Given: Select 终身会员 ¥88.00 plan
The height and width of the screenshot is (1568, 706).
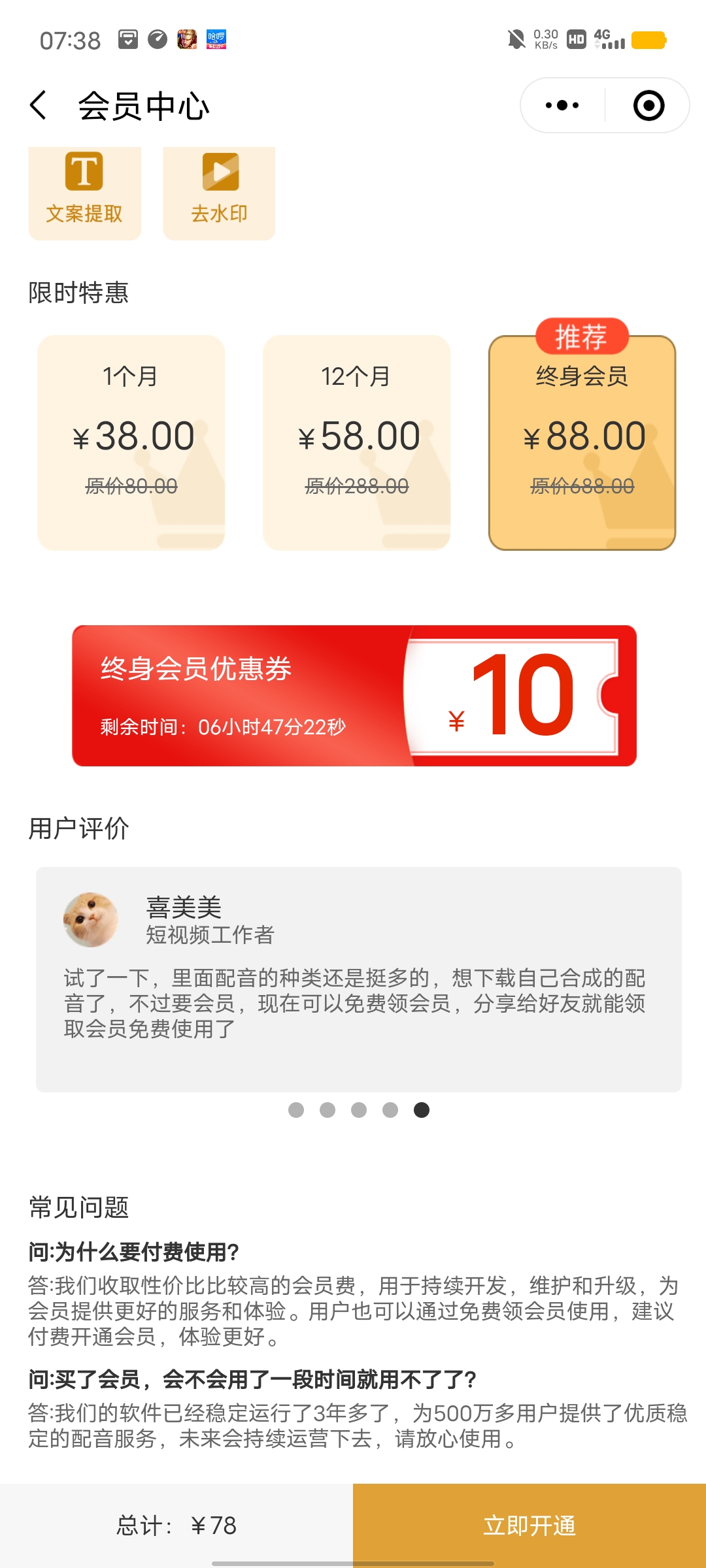Looking at the screenshot, I should [x=582, y=443].
